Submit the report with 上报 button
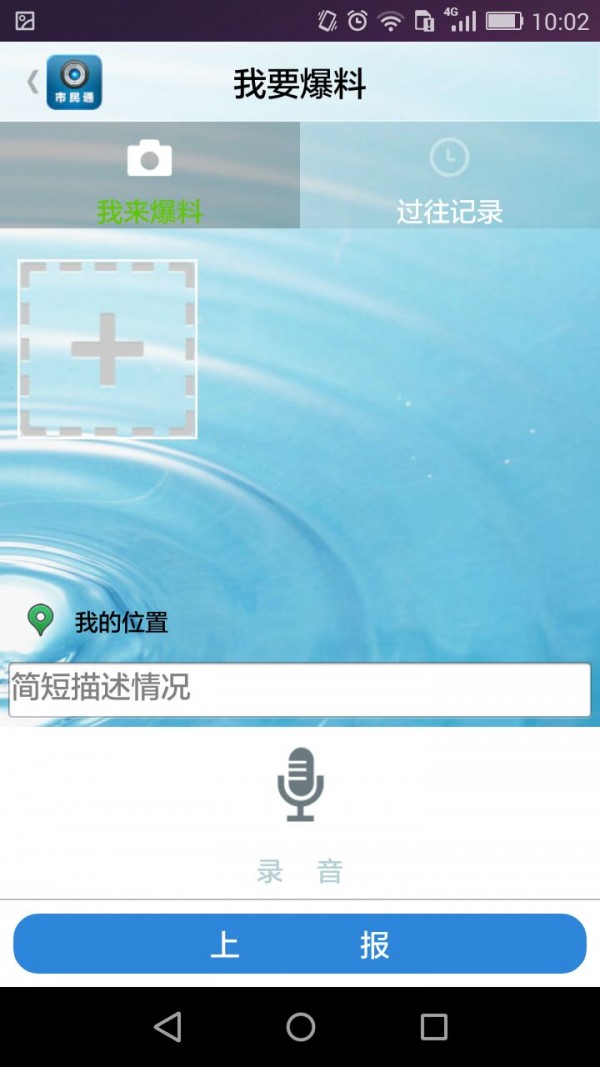 point(299,944)
